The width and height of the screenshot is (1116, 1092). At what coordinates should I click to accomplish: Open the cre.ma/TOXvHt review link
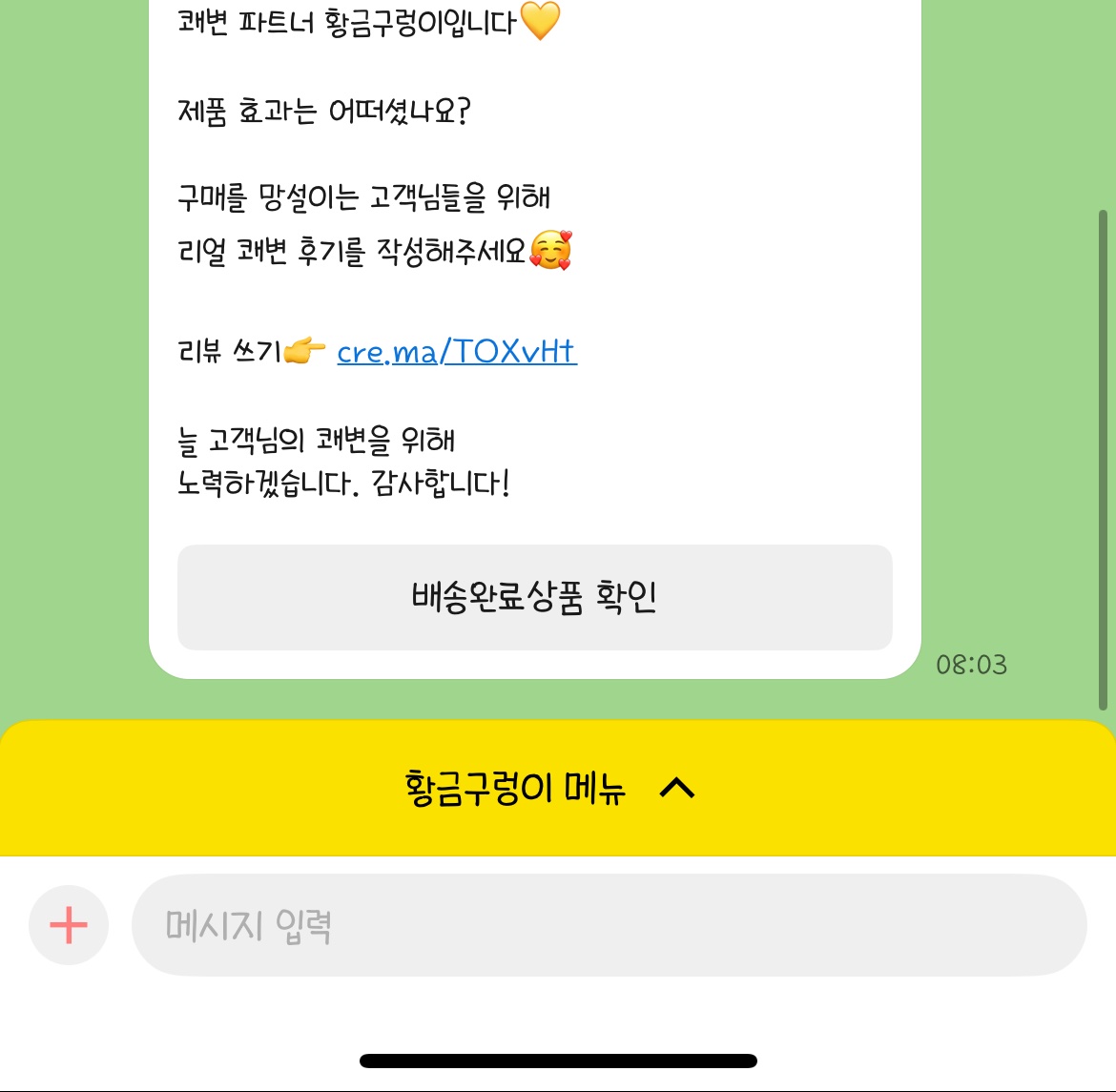click(456, 352)
